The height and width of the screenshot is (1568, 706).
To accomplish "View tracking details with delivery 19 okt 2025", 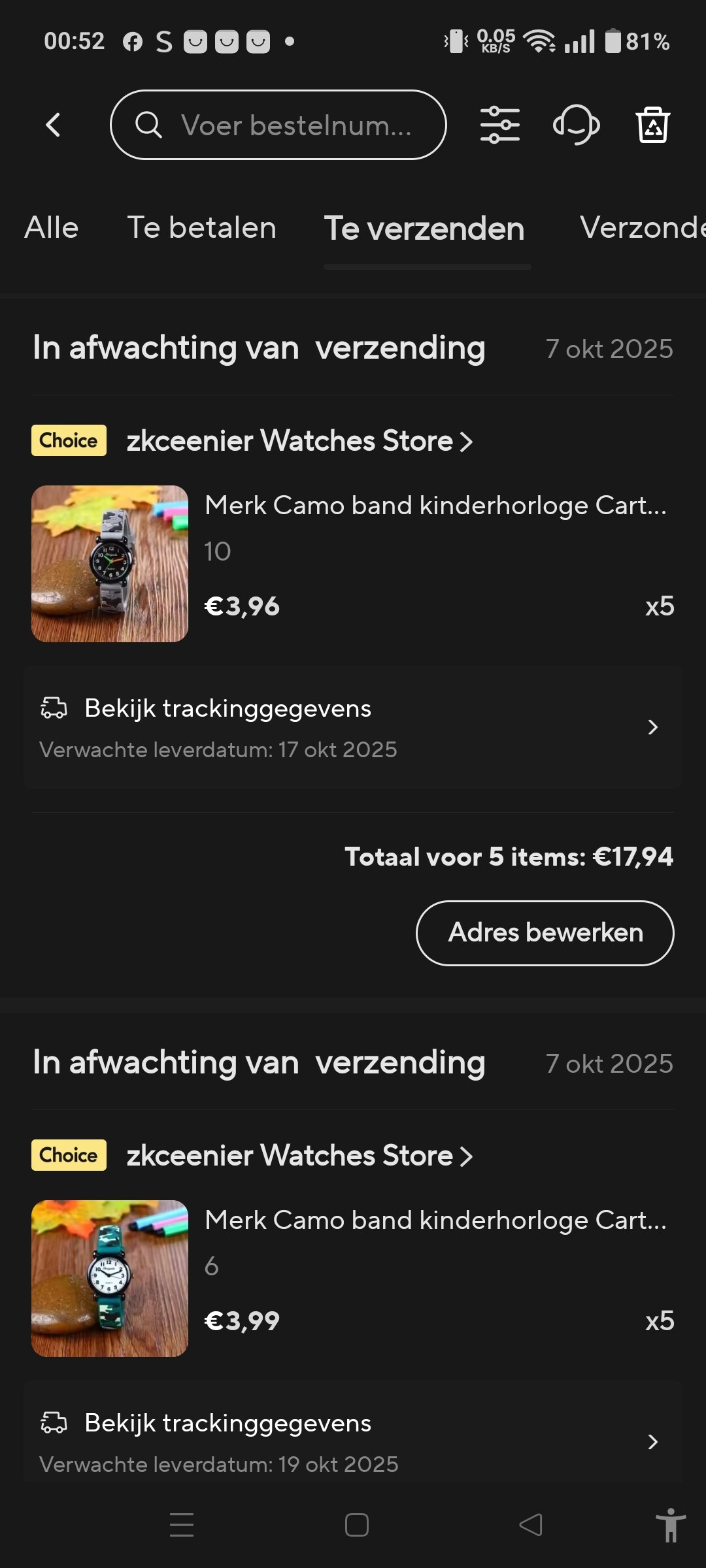I will pos(353,1441).
